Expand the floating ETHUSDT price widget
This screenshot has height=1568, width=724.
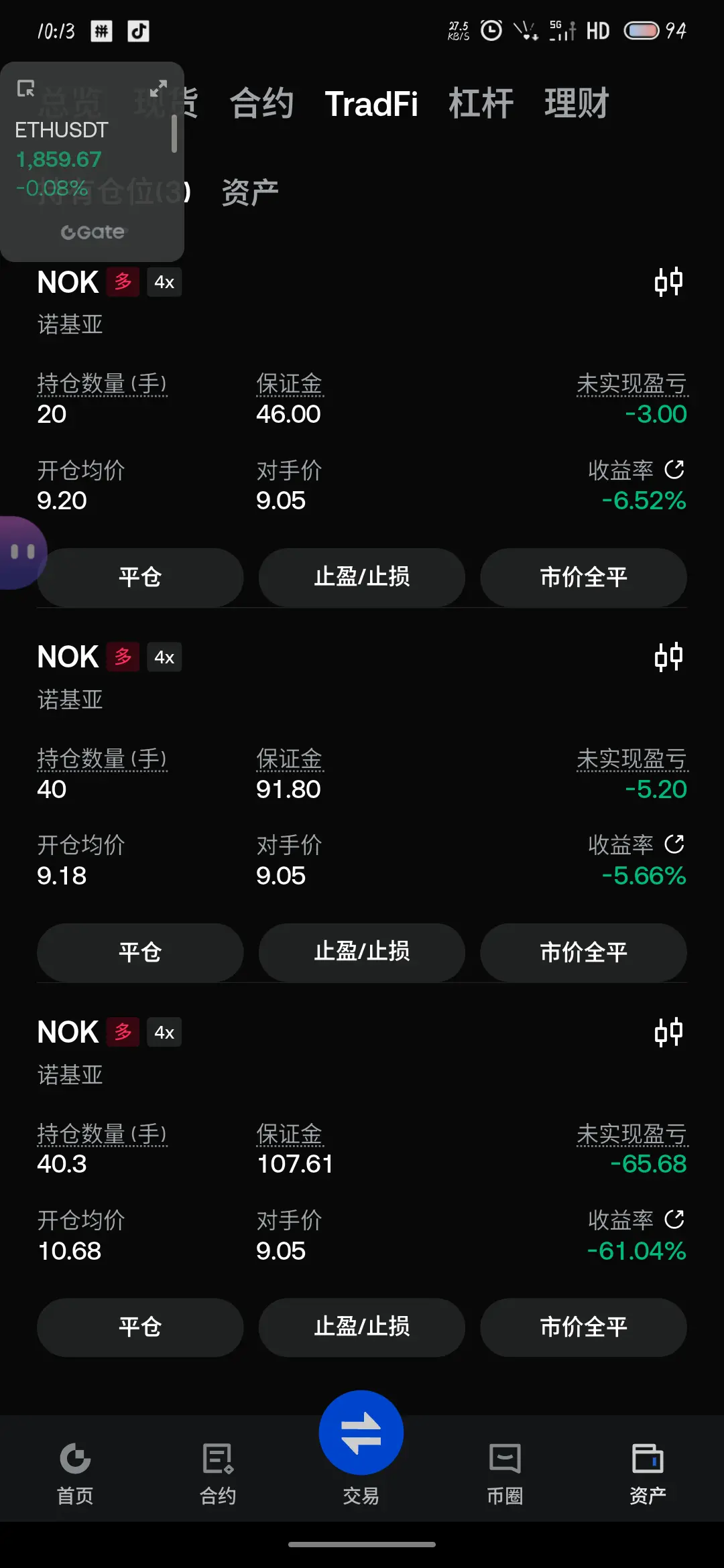tap(158, 88)
